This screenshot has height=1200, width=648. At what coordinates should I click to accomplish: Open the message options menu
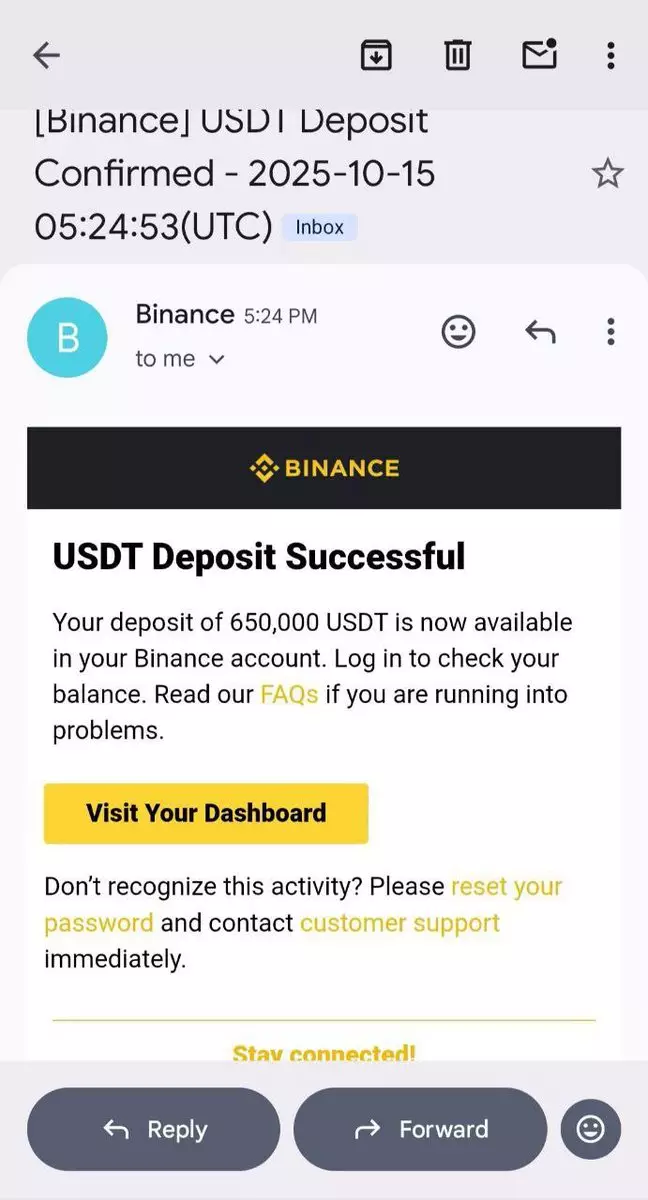point(610,332)
